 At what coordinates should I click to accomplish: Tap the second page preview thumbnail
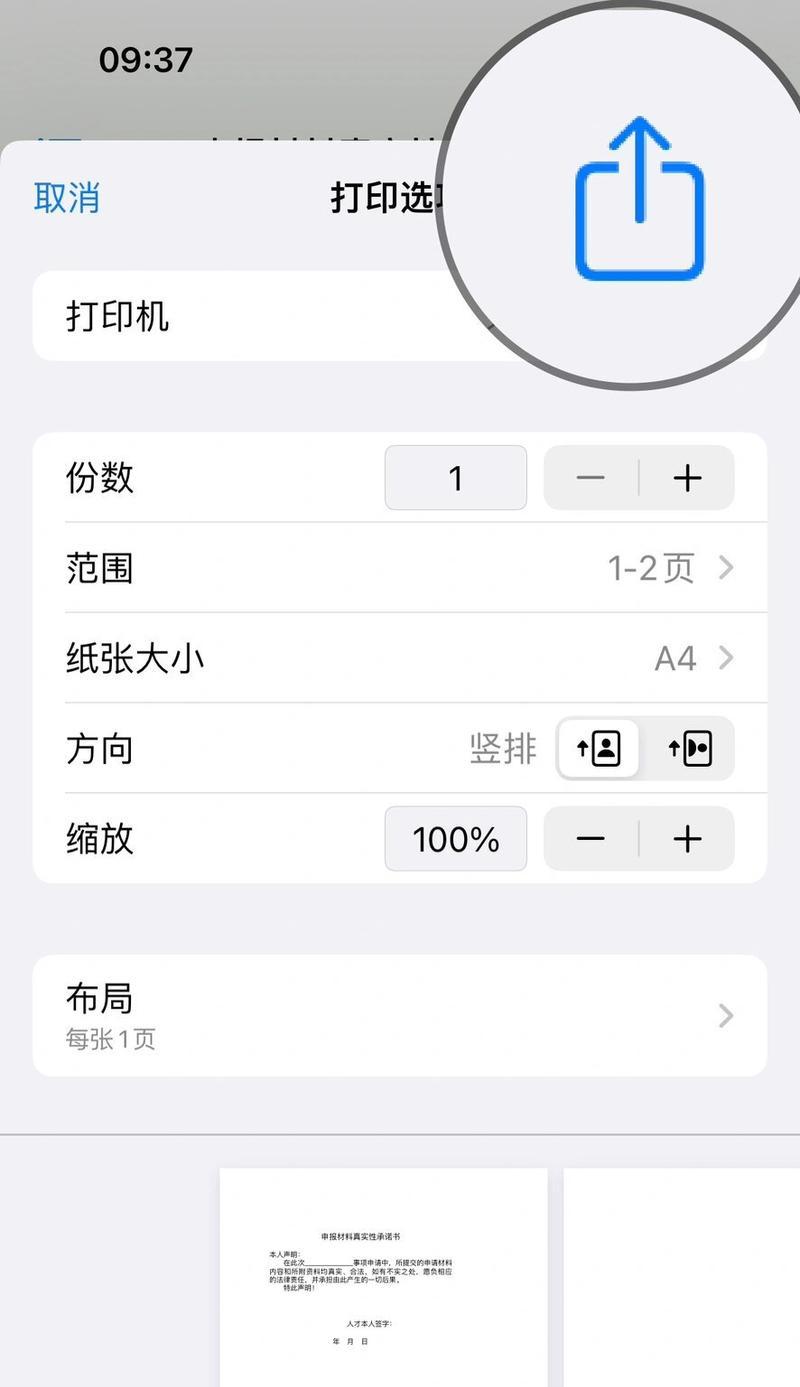[x=682, y=1277]
